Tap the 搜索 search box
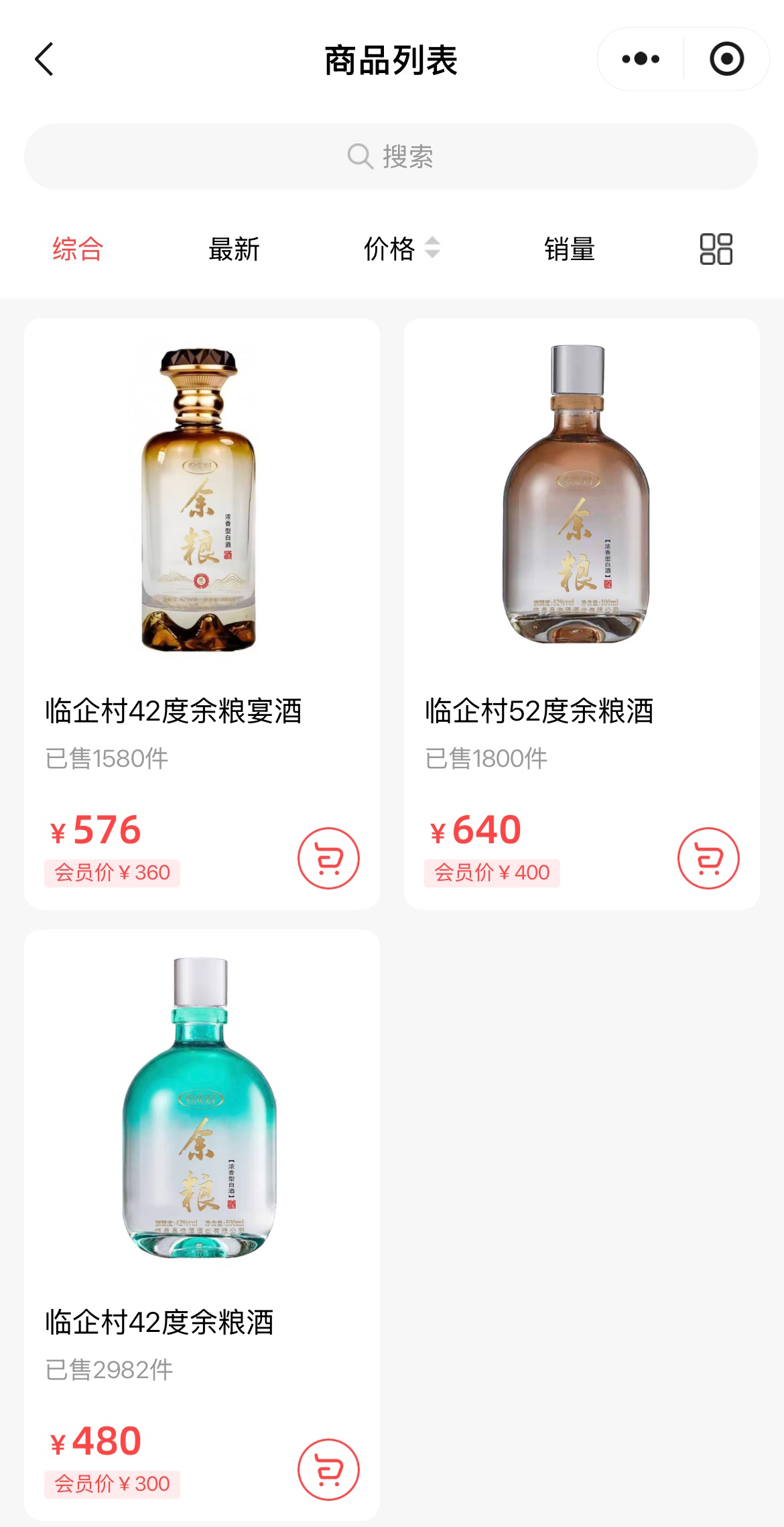This screenshot has width=784, height=1527. pos(391,156)
